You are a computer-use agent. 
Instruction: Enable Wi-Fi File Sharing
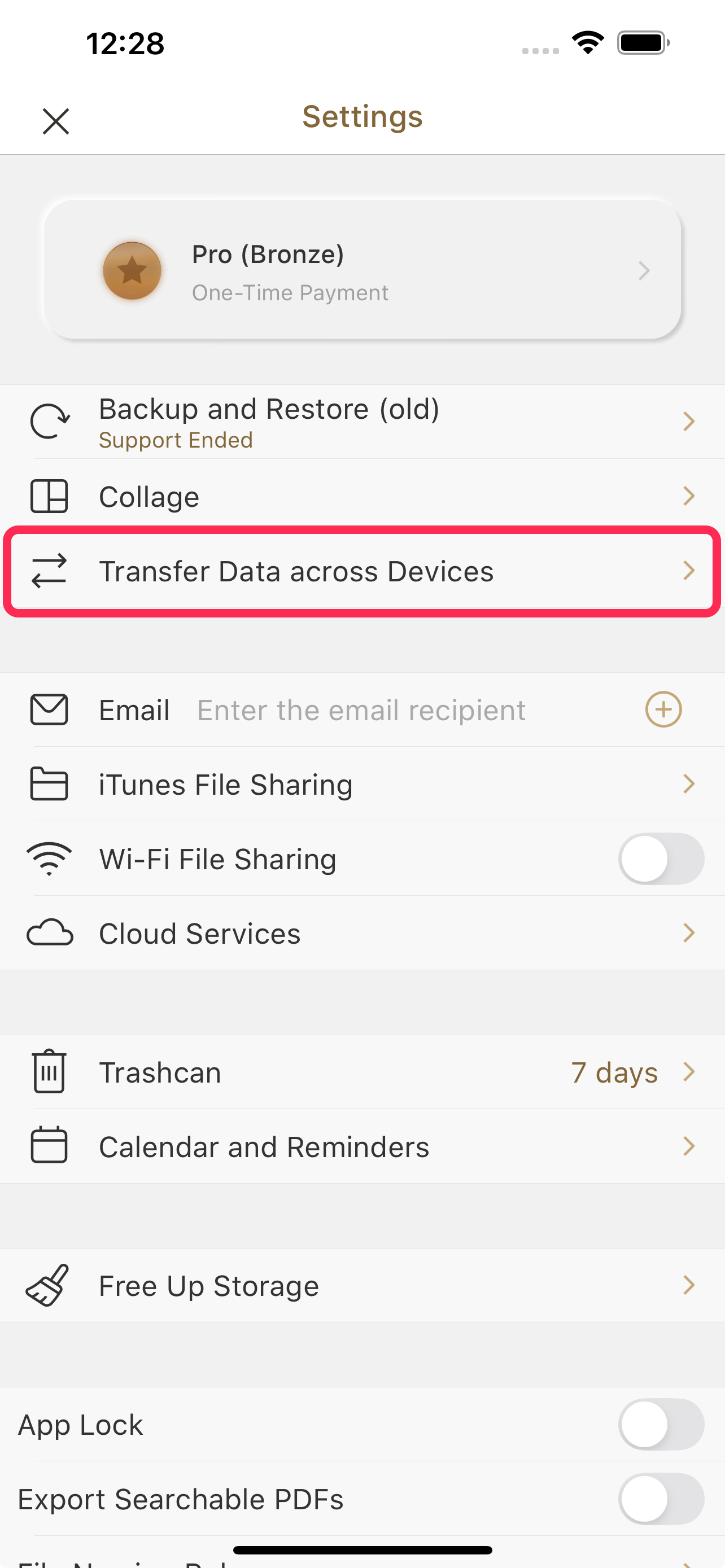point(661,859)
